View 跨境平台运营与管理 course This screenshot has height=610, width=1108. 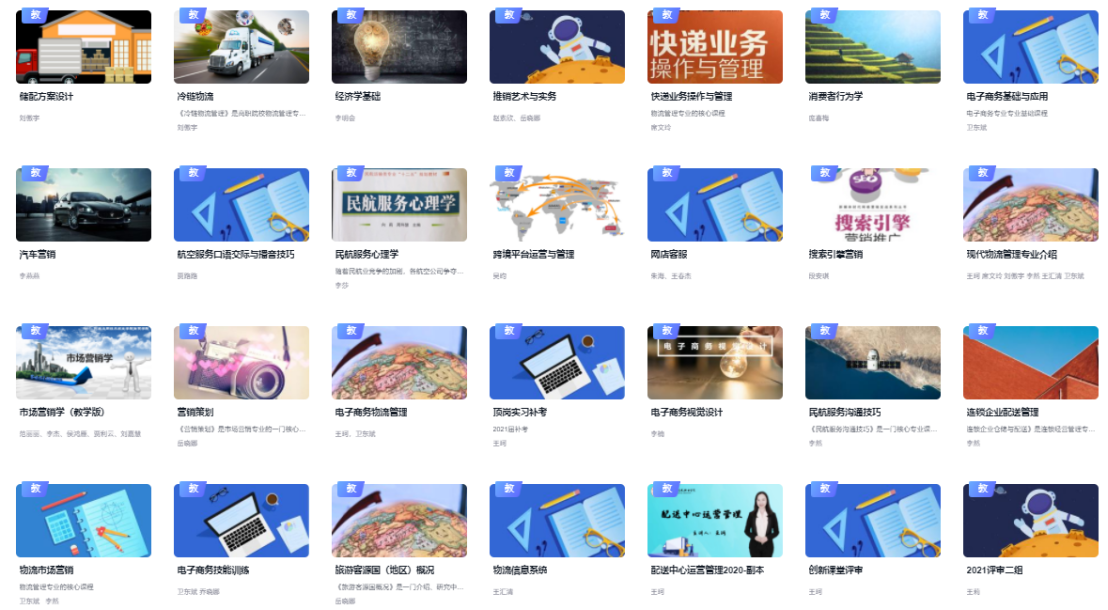click(x=557, y=205)
